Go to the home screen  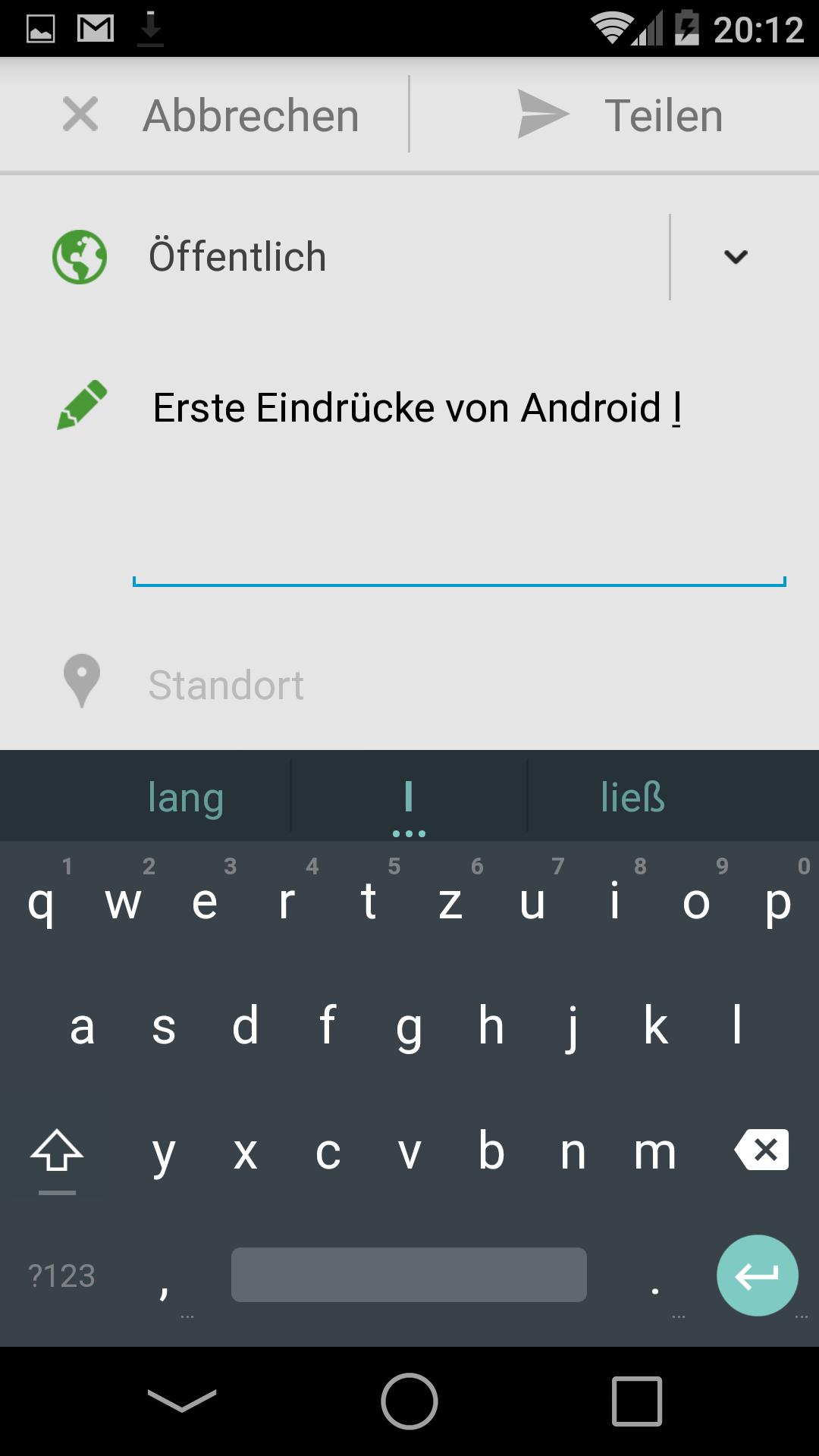(409, 1401)
